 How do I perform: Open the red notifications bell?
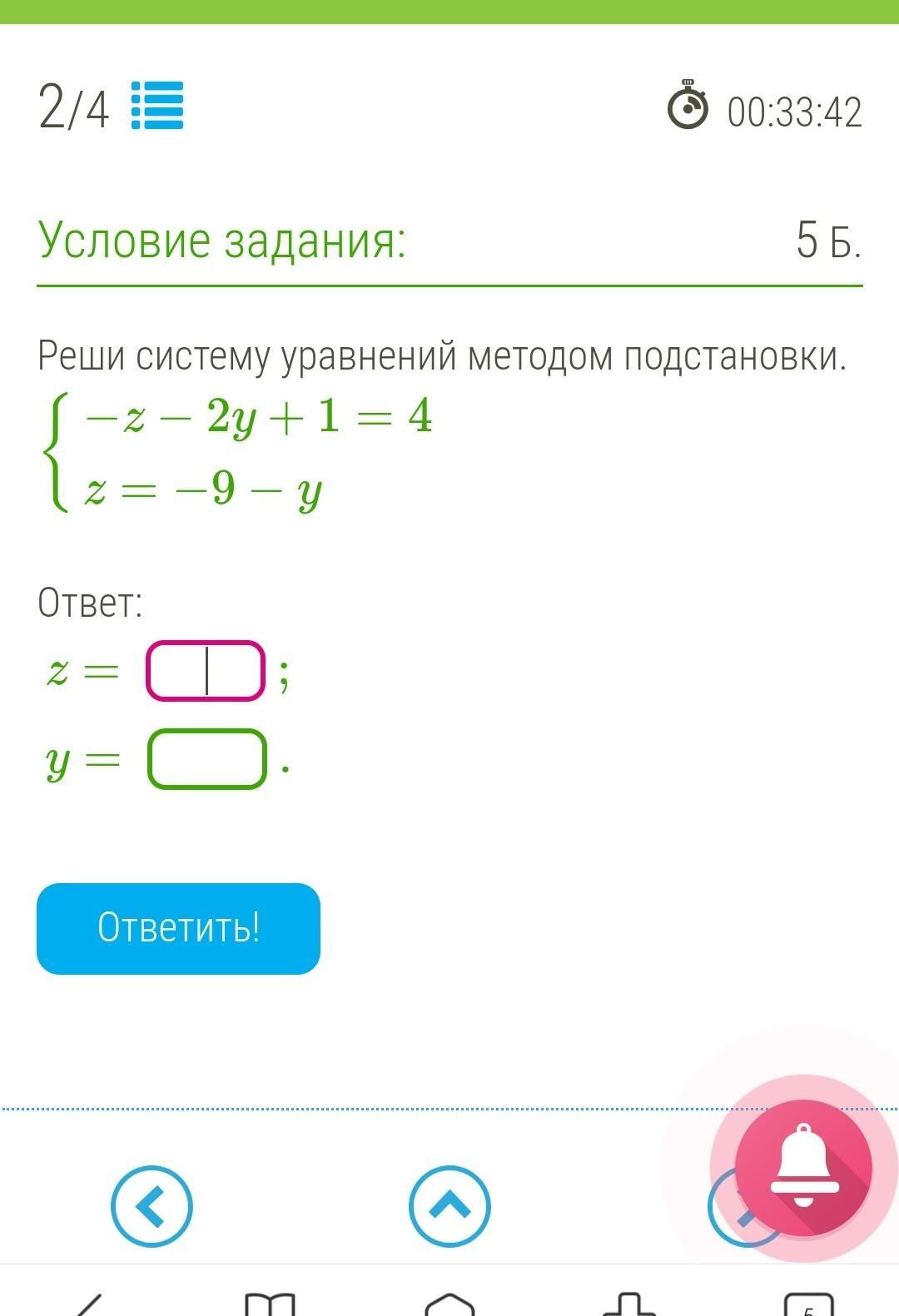803,1167
